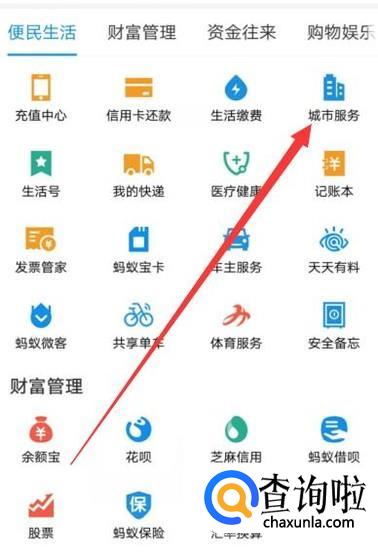Open 余额宝

pos(41,440)
